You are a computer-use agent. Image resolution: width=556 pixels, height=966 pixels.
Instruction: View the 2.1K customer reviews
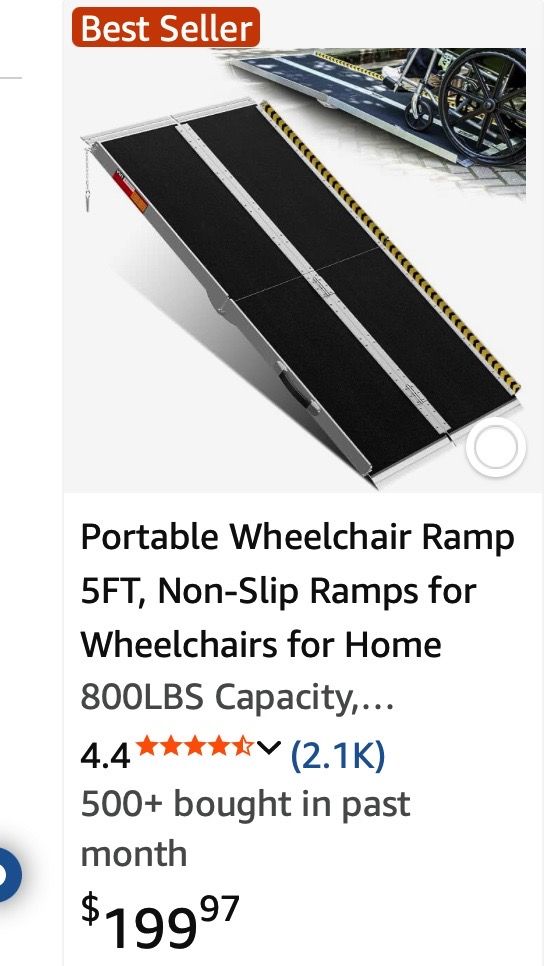click(338, 754)
